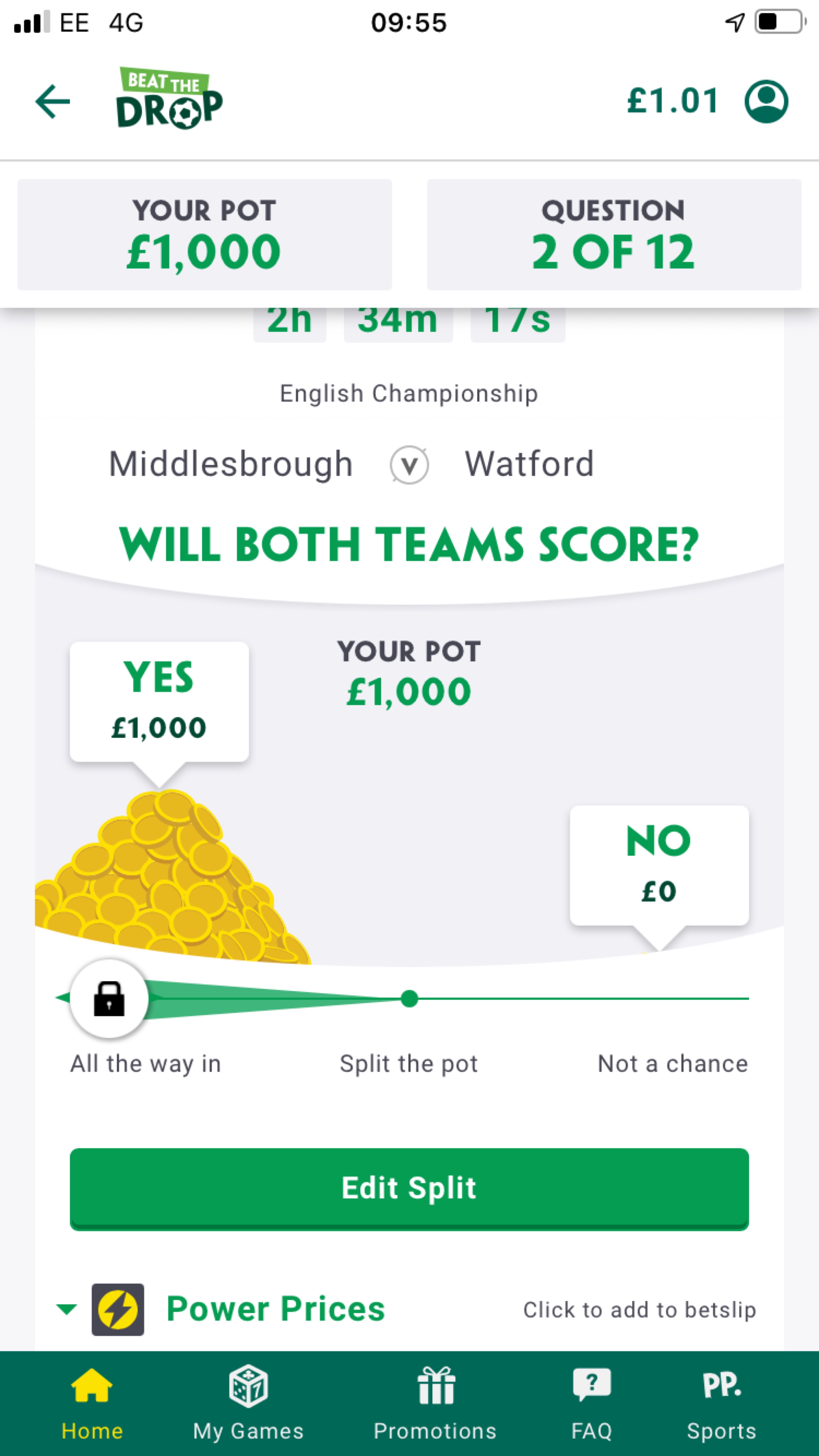Tap the locked slider handle

(109, 999)
